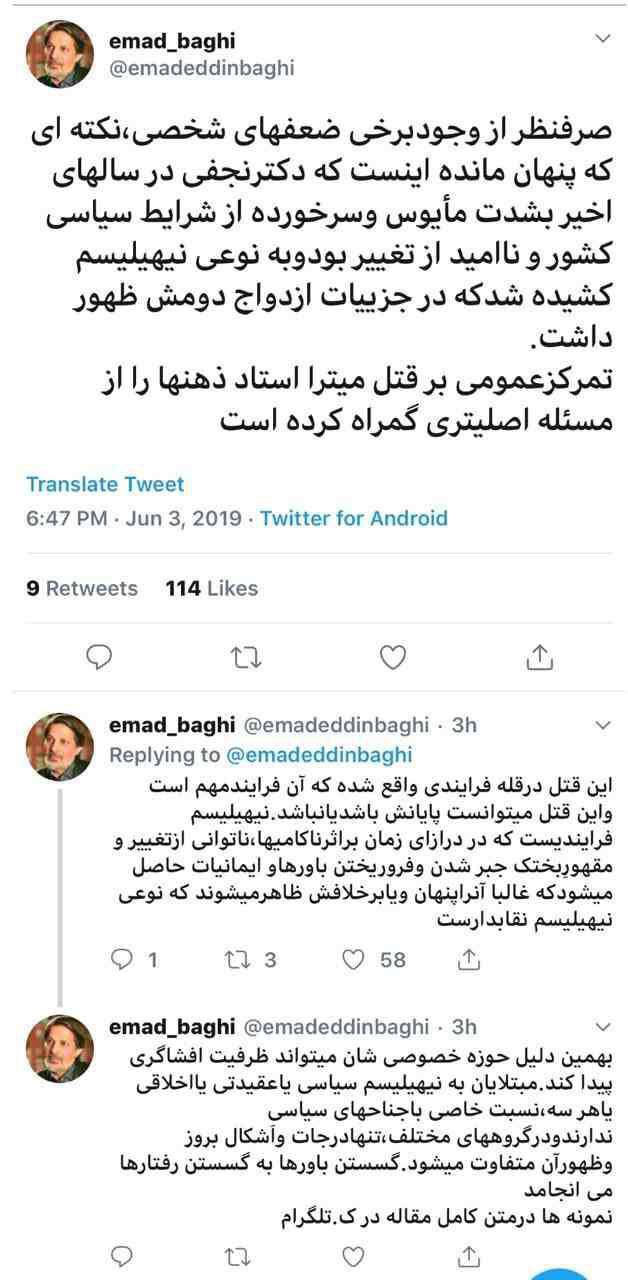Share the main tweet
The width and height of the screenshot is (628, 1280).
[539, 656]
